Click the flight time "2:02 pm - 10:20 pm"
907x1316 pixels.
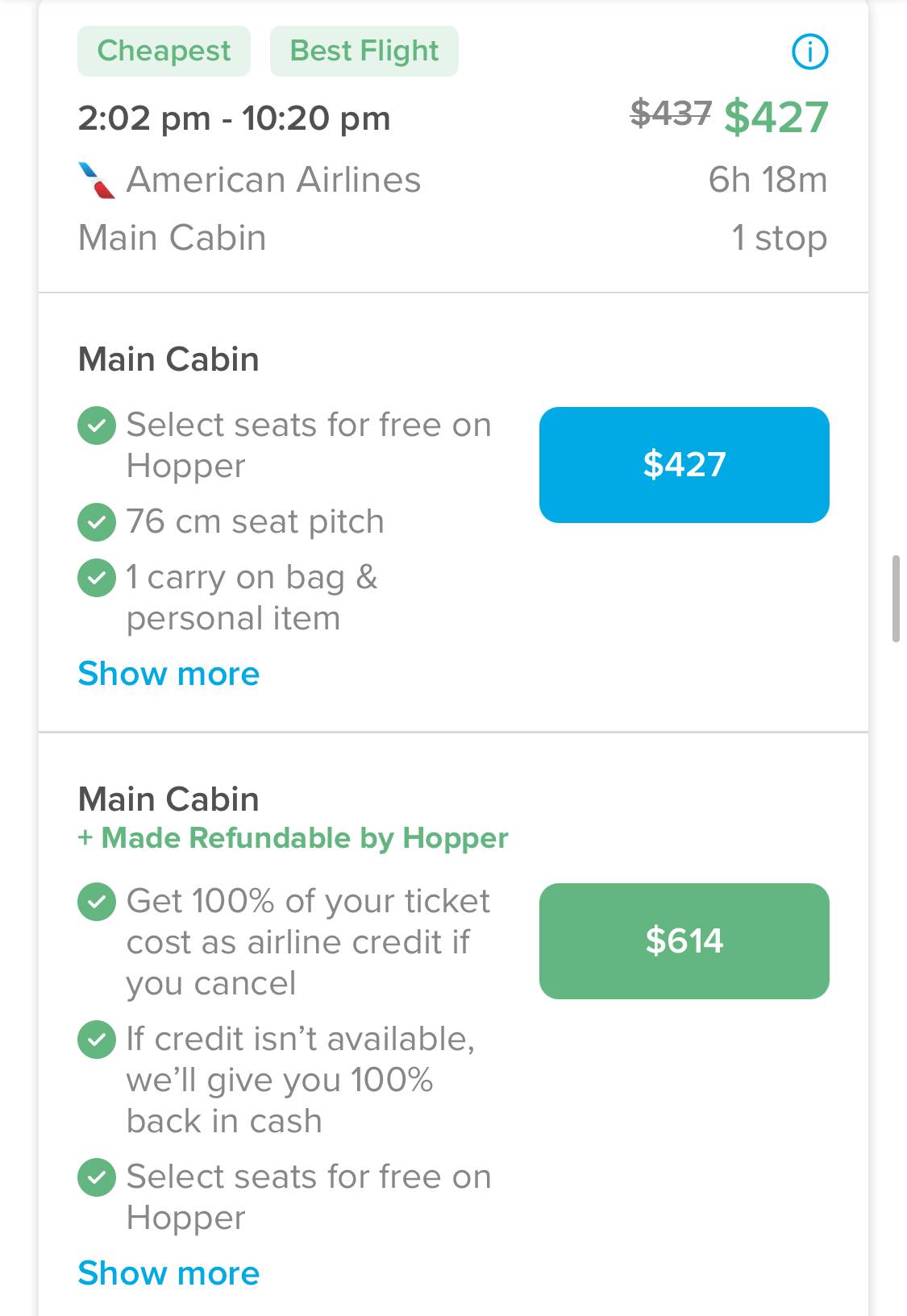coord(234,118)
